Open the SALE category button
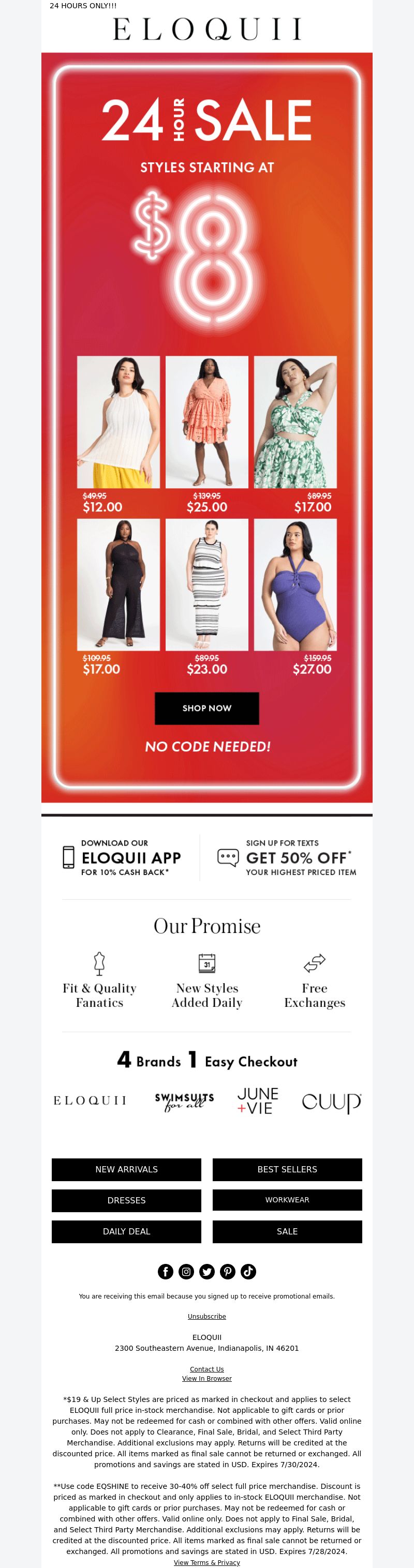This screenshot has height=1568, width=414. pyautogui.click(x=287, y=1231)
